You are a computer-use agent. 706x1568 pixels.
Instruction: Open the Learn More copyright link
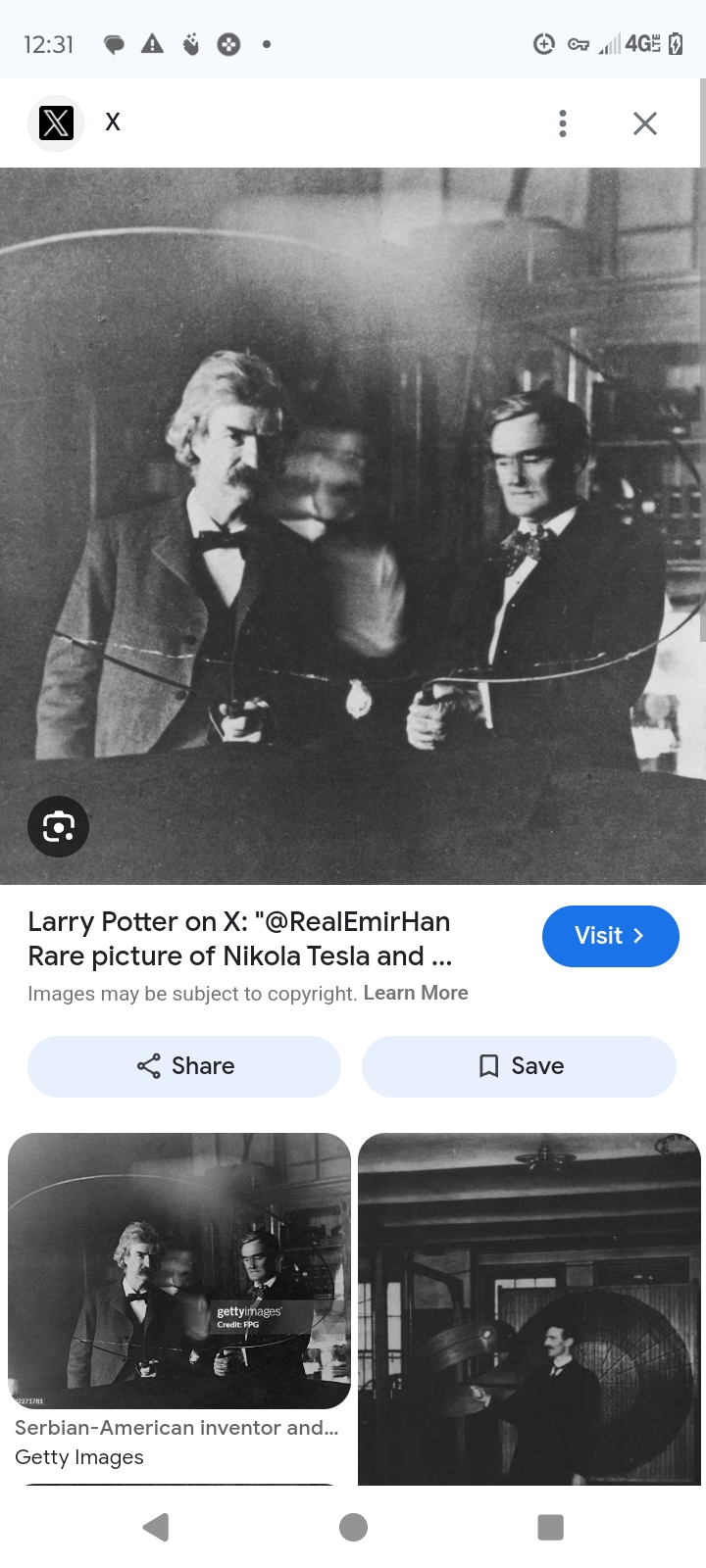(x=416, y=993)
